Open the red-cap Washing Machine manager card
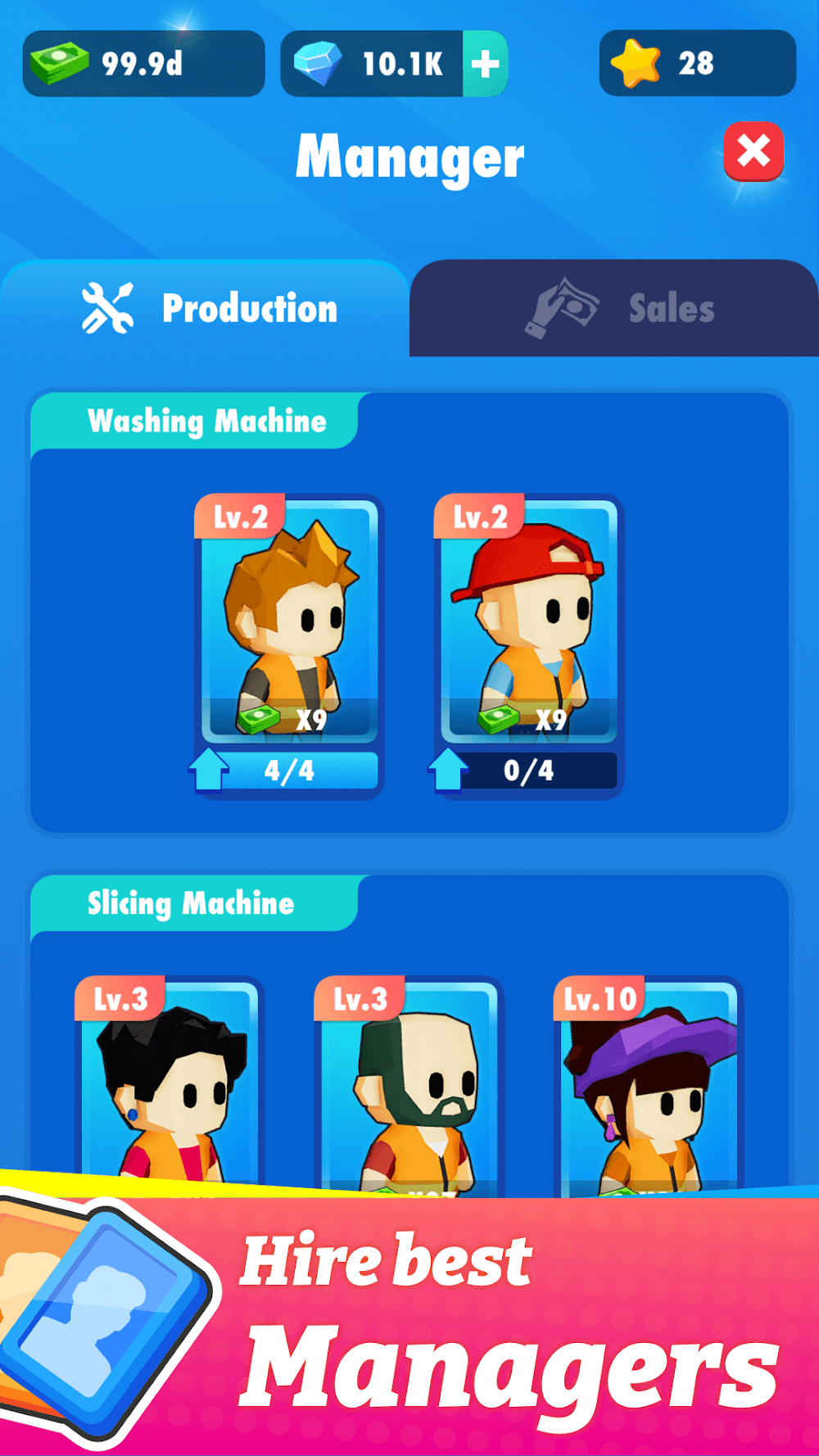This screenshot has width=819, height=1456. pyautogui.click(x=529, y=622)
